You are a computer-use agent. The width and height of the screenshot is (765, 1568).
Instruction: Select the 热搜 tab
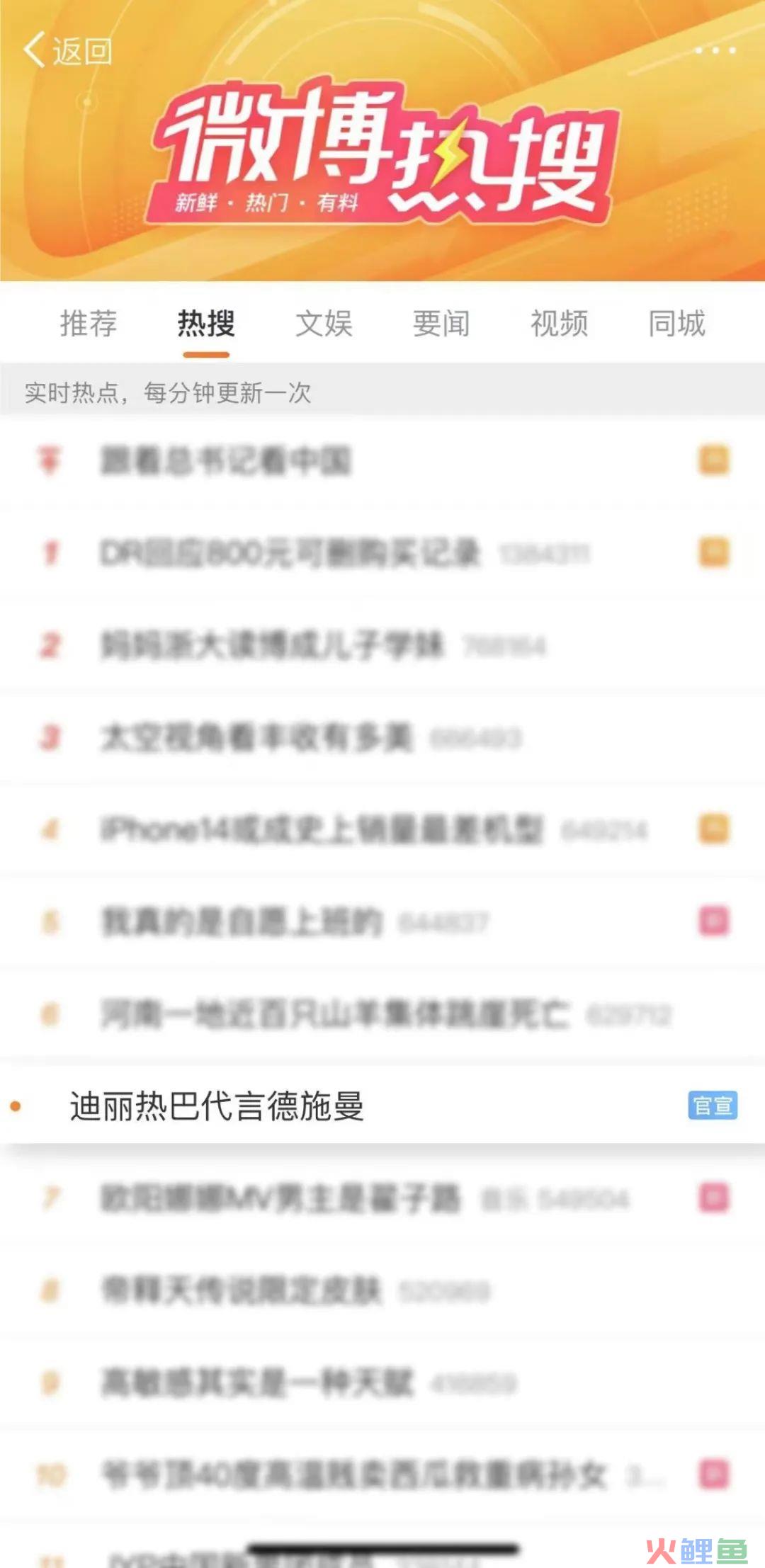pyautogui.click(x=206, y=324)
